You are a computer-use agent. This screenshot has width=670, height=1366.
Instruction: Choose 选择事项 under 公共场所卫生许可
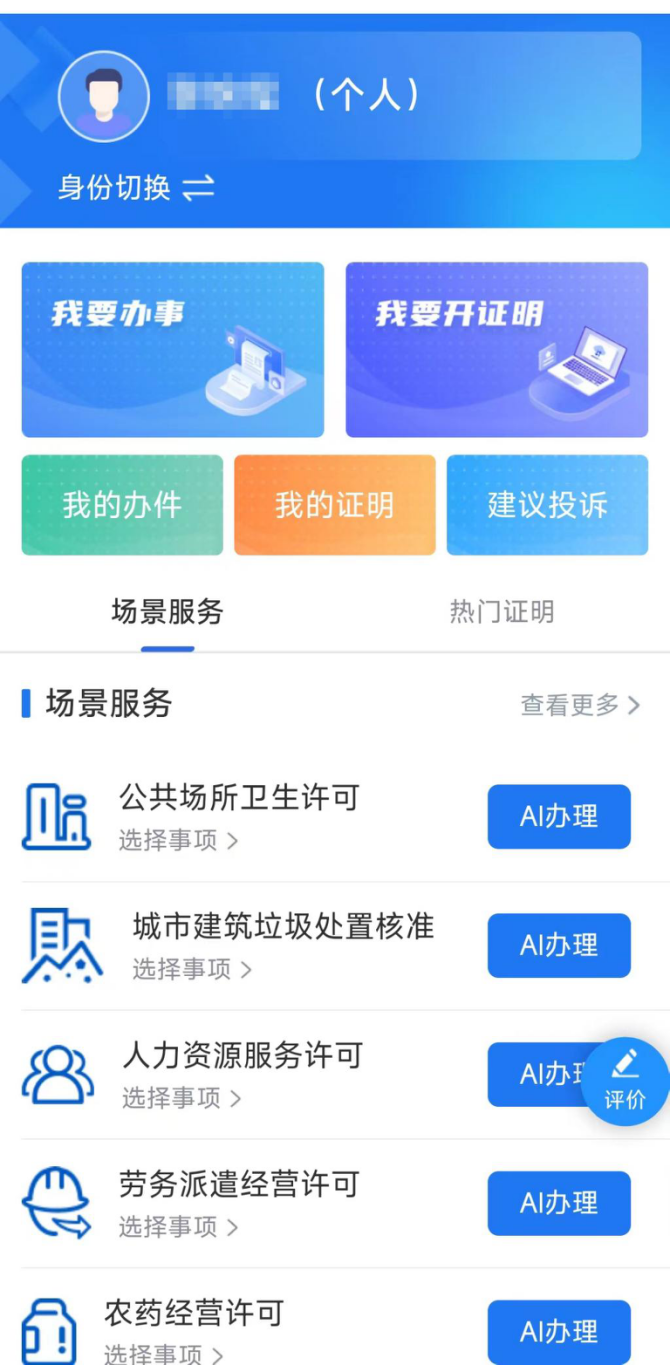pyautogui.click(x=178, y=841)
